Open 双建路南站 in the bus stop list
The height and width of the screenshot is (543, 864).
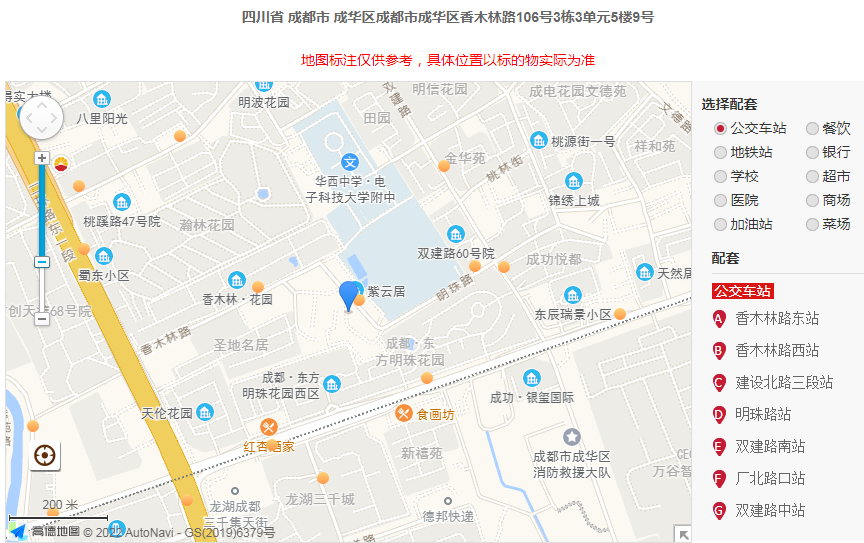click(770, 446)
